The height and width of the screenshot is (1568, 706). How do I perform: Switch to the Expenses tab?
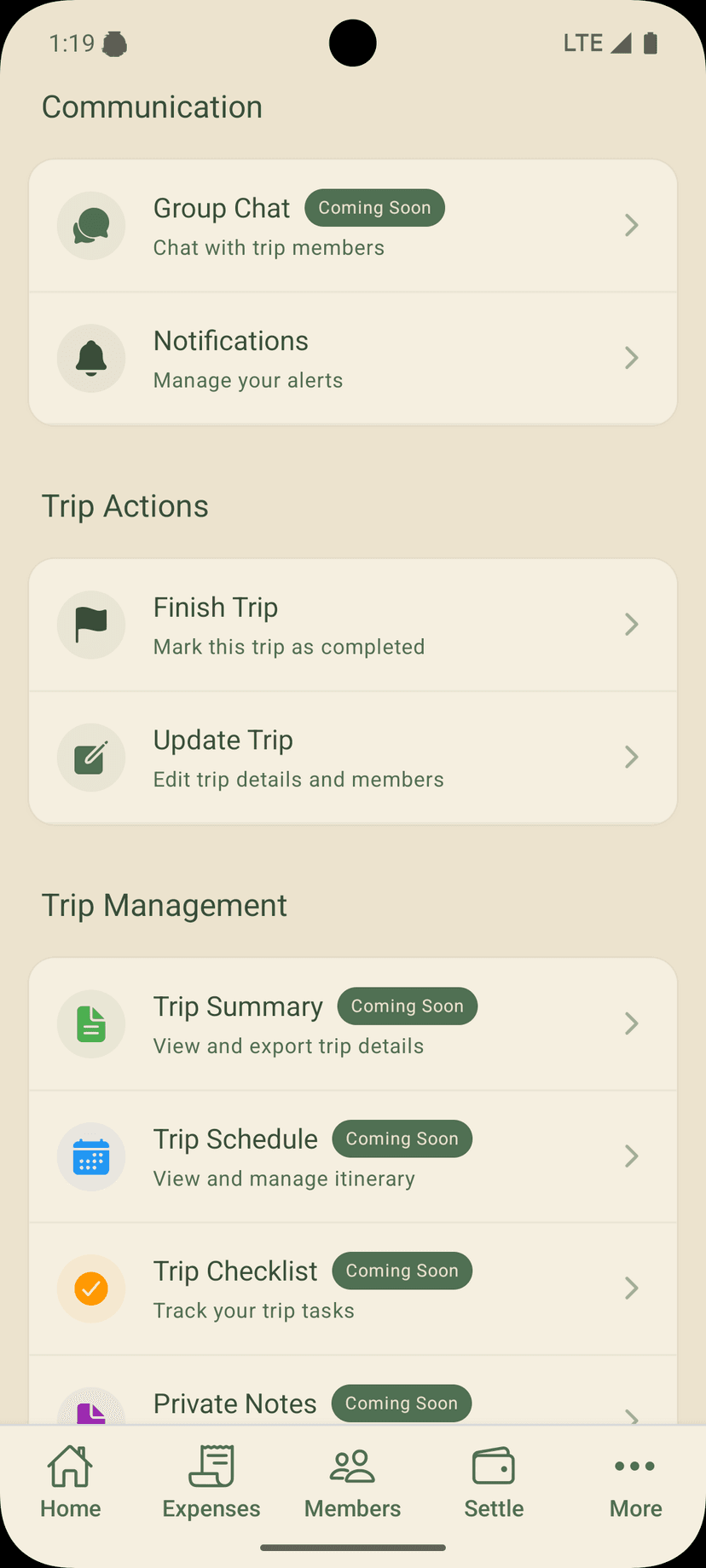[211, 1483]
